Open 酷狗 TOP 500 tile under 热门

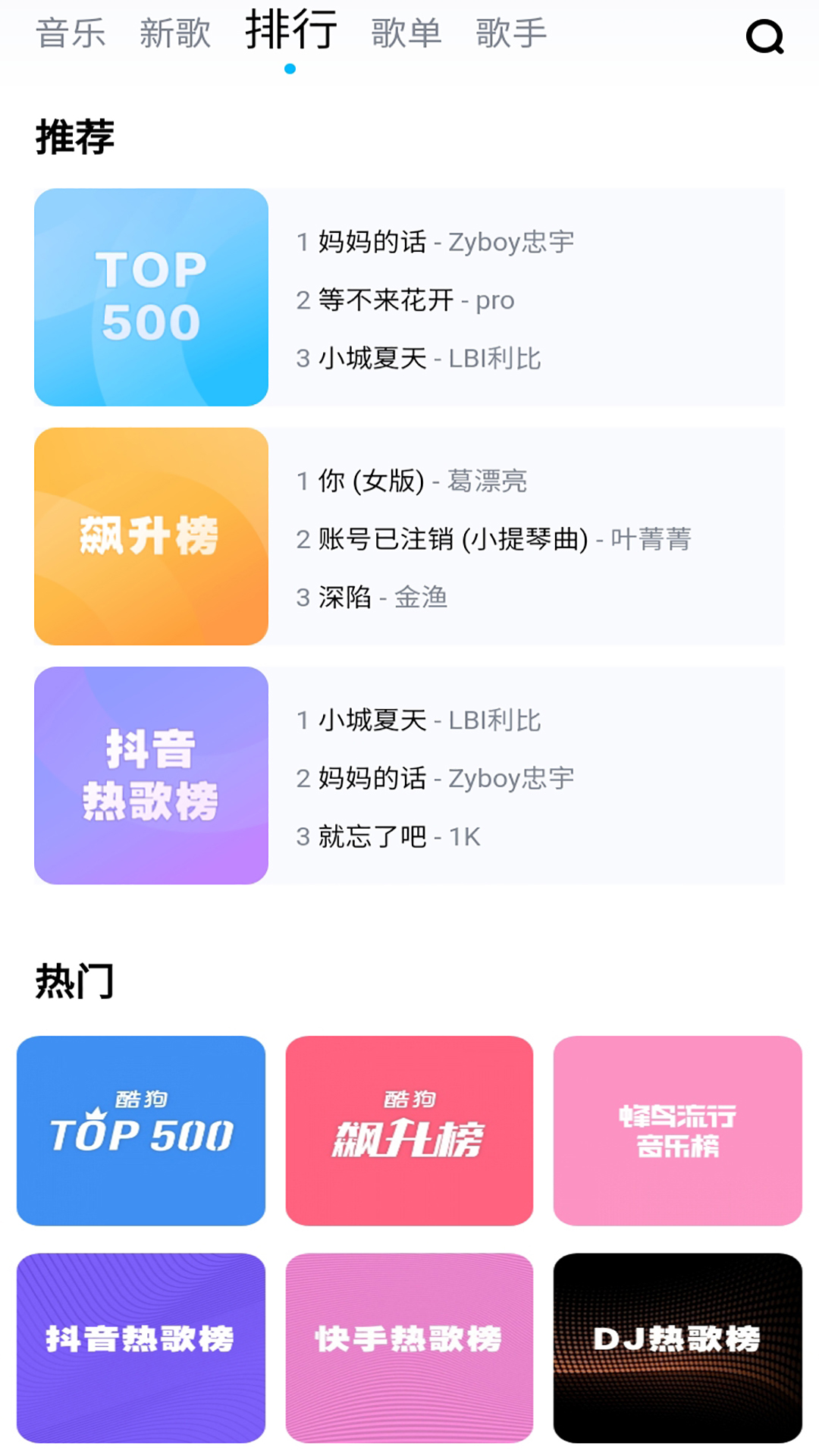click(141, 1130)
